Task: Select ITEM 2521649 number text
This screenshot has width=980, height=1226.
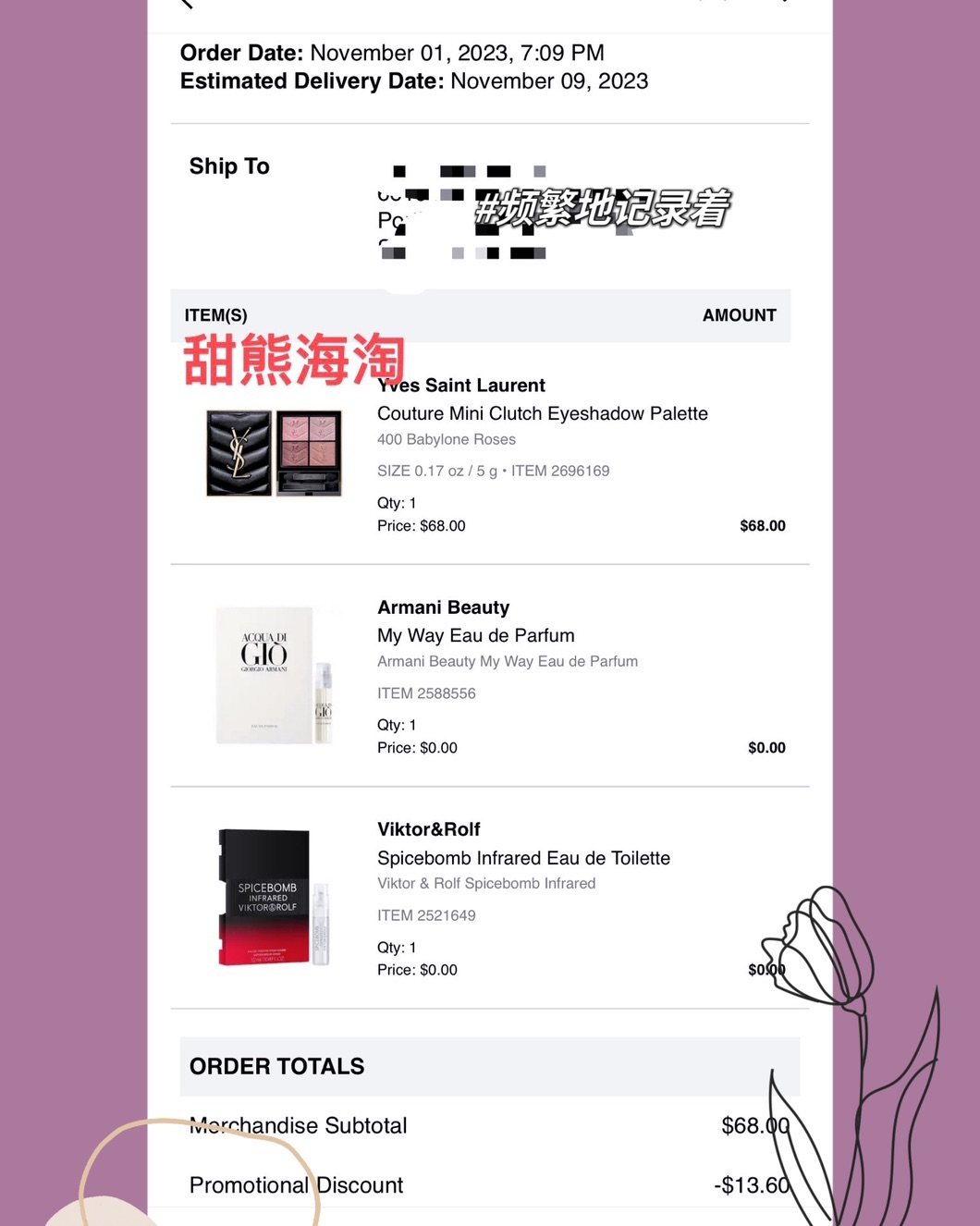Action: pyautogui.click(x=426, y=915)
